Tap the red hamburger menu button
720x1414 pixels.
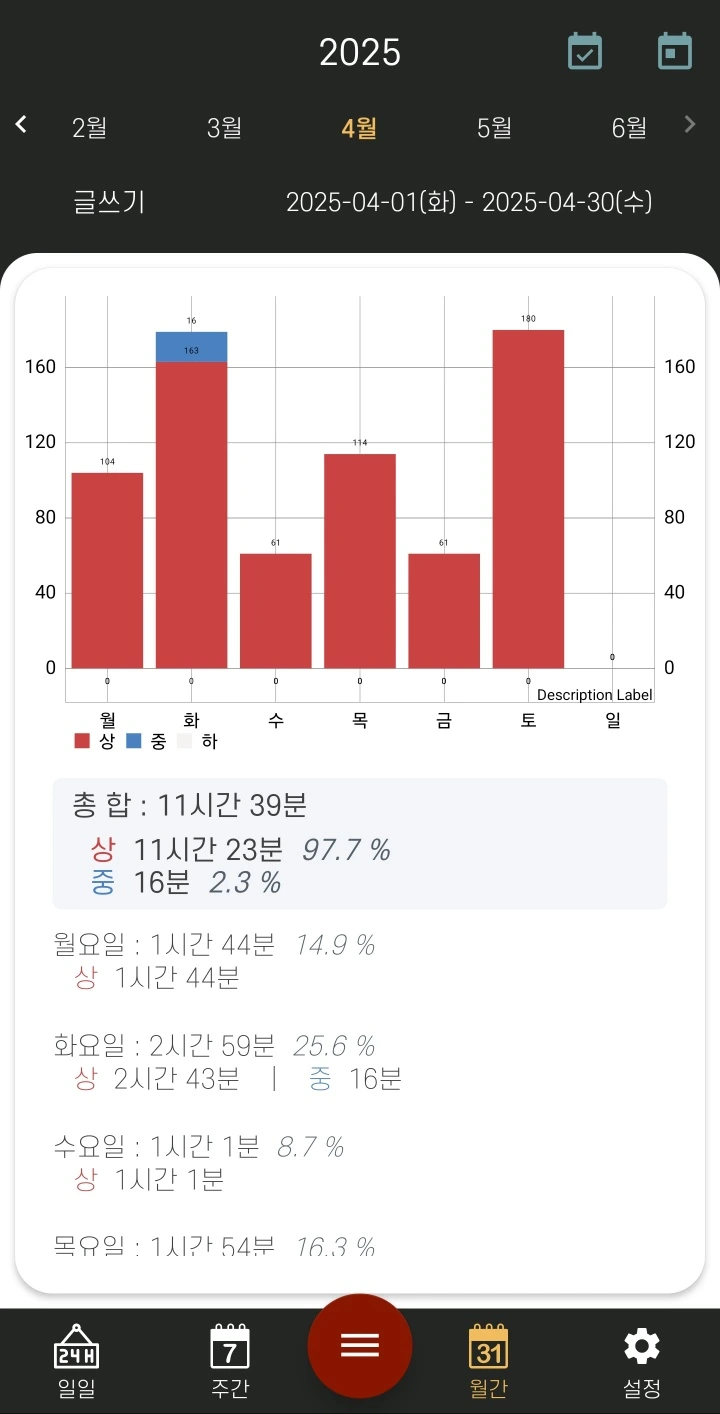pos(360,1346)
